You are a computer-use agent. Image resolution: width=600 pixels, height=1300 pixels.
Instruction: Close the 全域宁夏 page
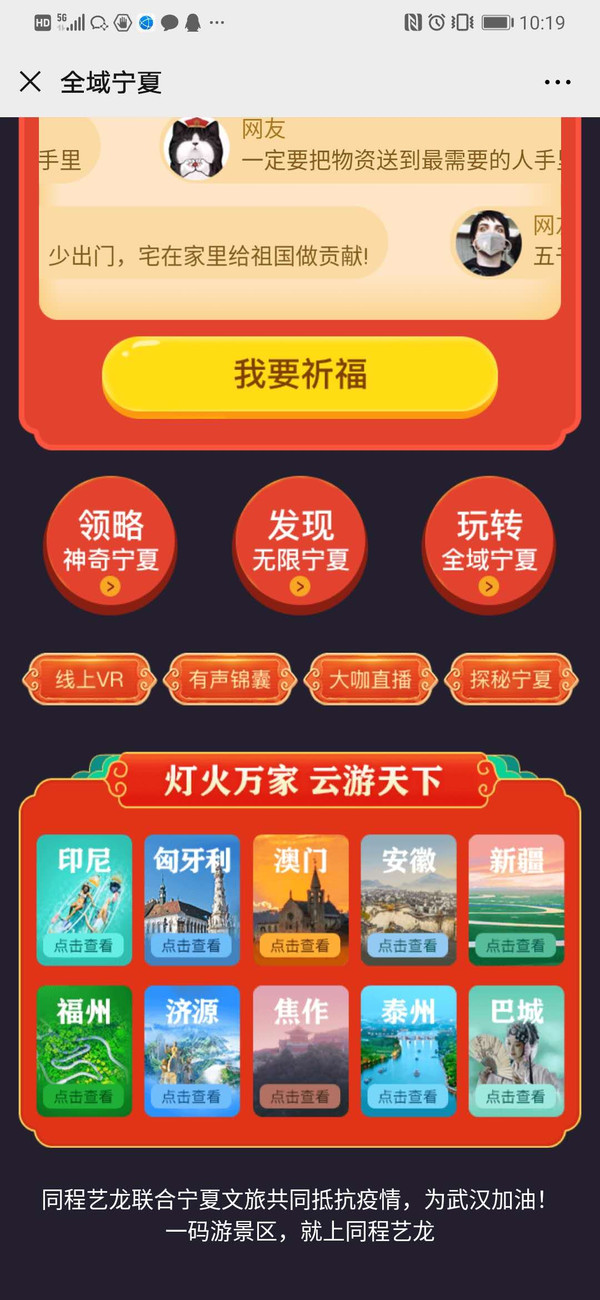point(31,82)
